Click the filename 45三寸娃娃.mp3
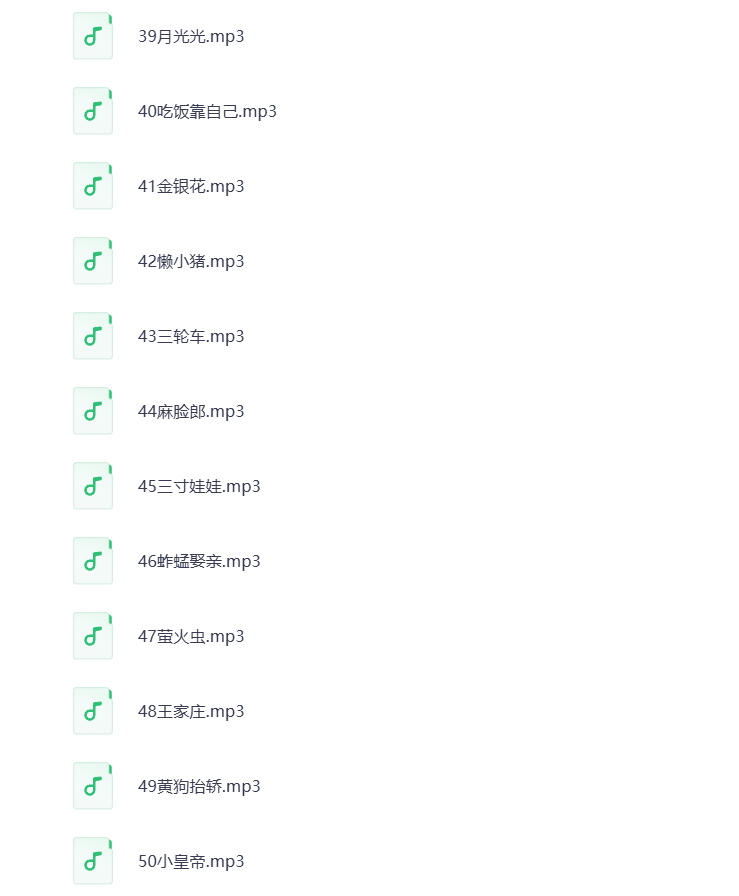 tap(200, 486)
